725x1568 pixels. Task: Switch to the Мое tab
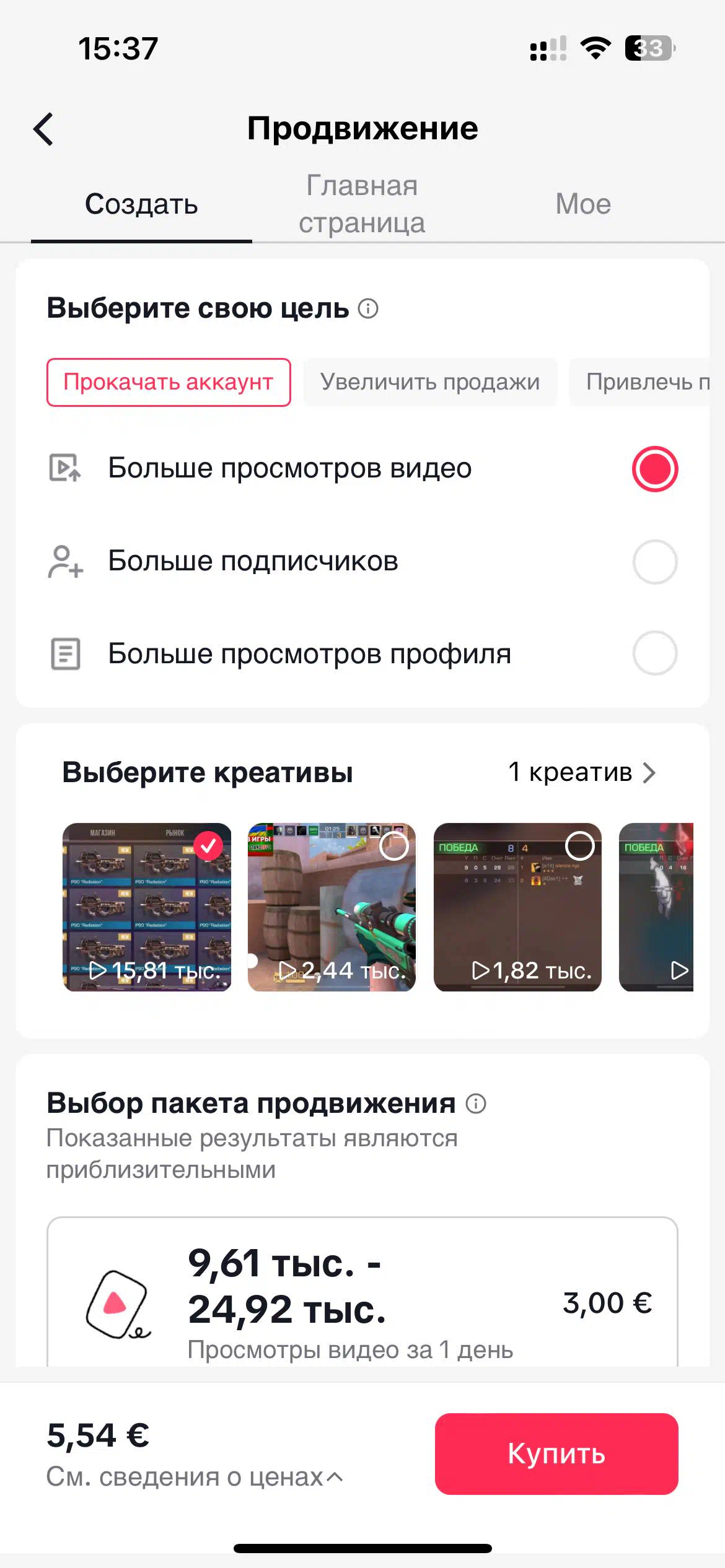(582, 204)
